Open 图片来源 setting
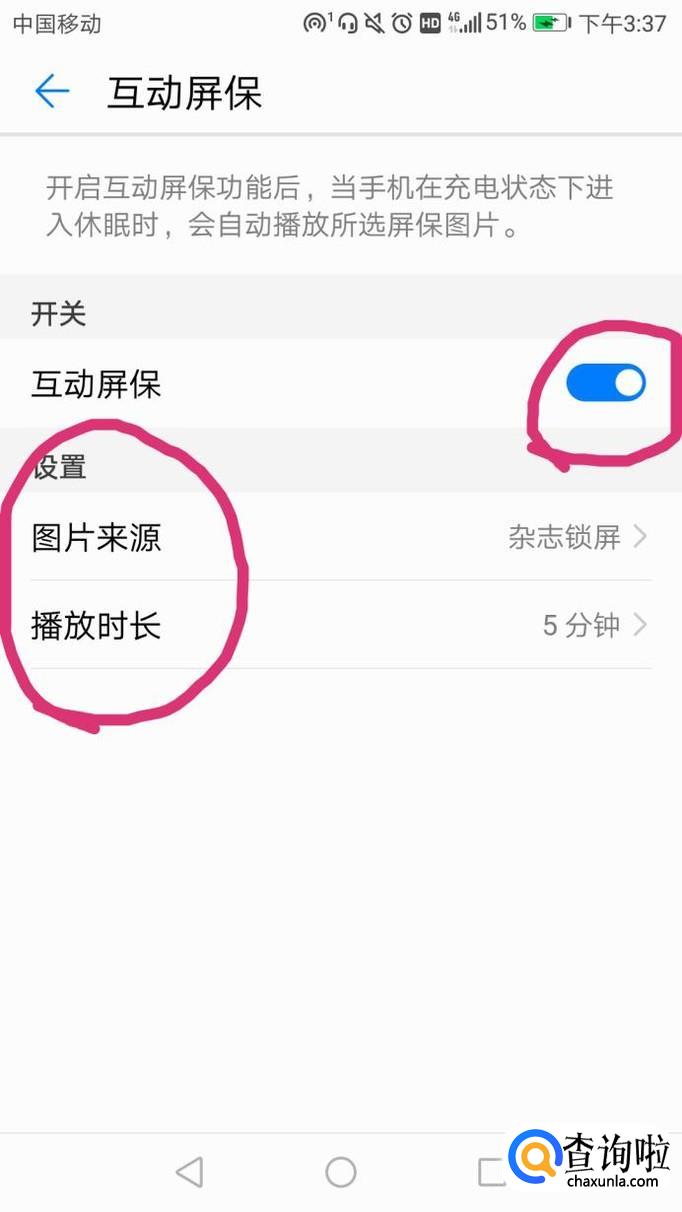The height and width of the screenshot is (1212, 682). [x=340, y=538]
